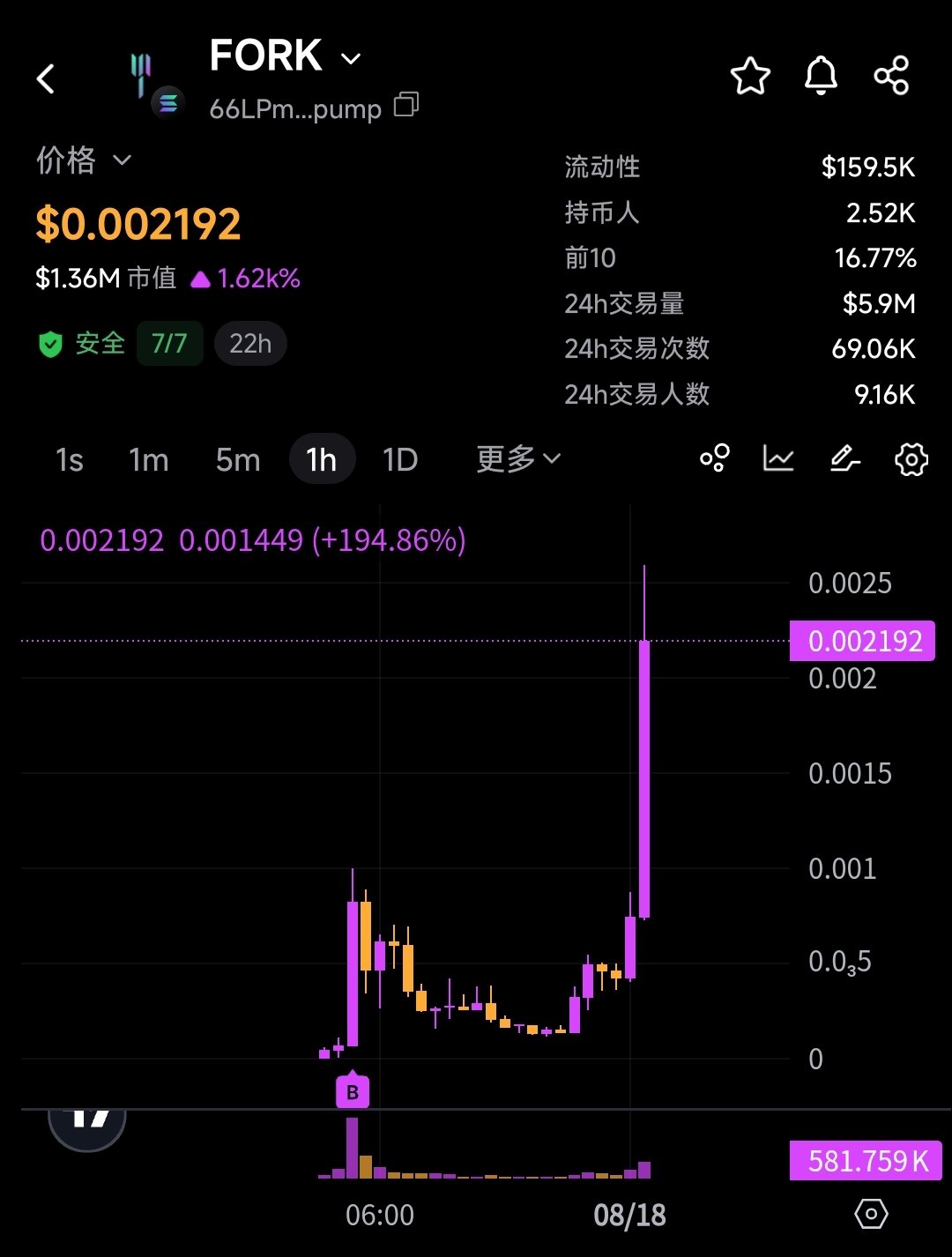Expand the 价格 dropdown
Viewport: 952px width, 1257px height.
click(x=123, y=160)
